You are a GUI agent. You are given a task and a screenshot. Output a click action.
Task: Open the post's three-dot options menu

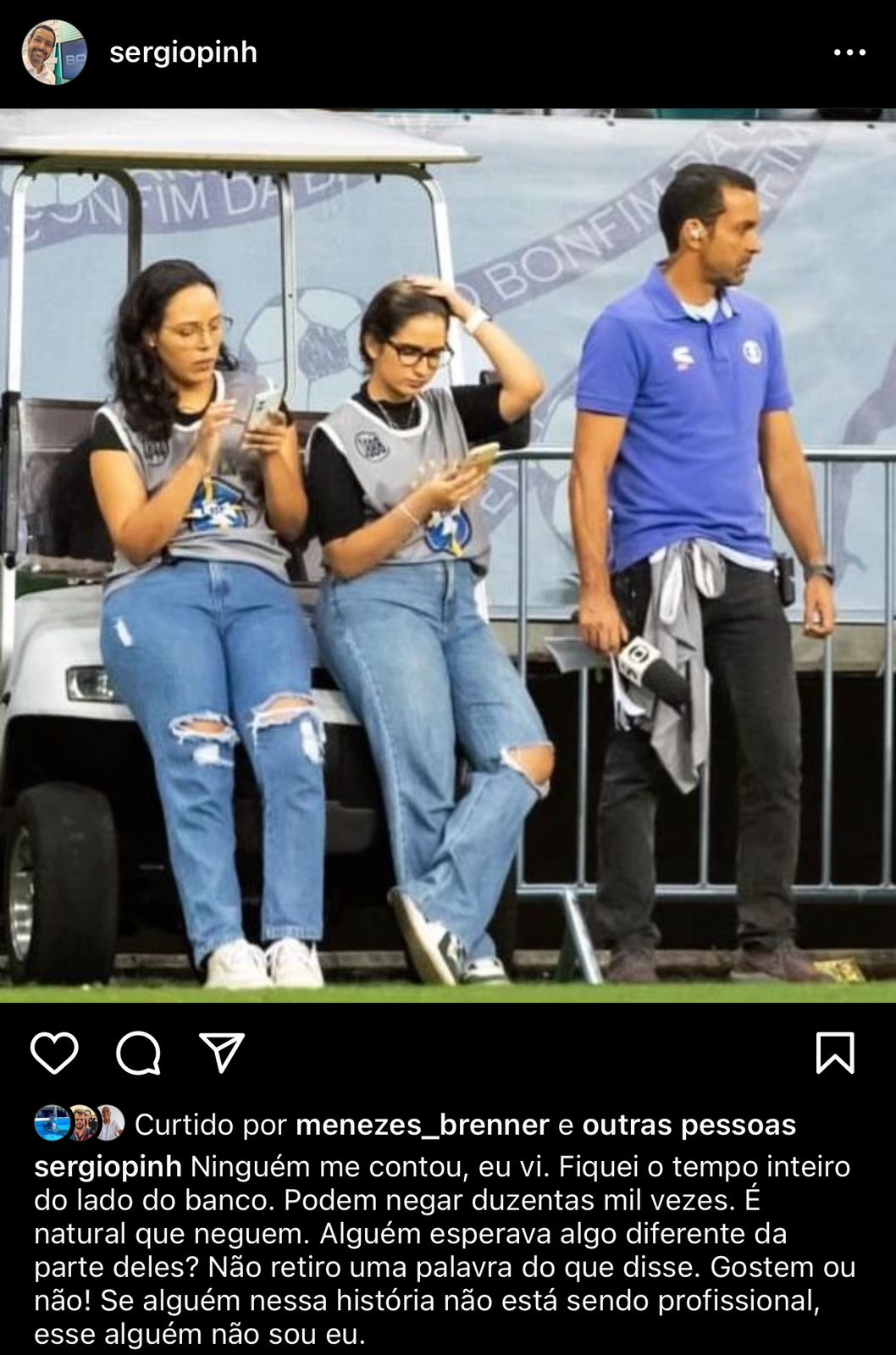pyautogui.click(x=849, y=53)
